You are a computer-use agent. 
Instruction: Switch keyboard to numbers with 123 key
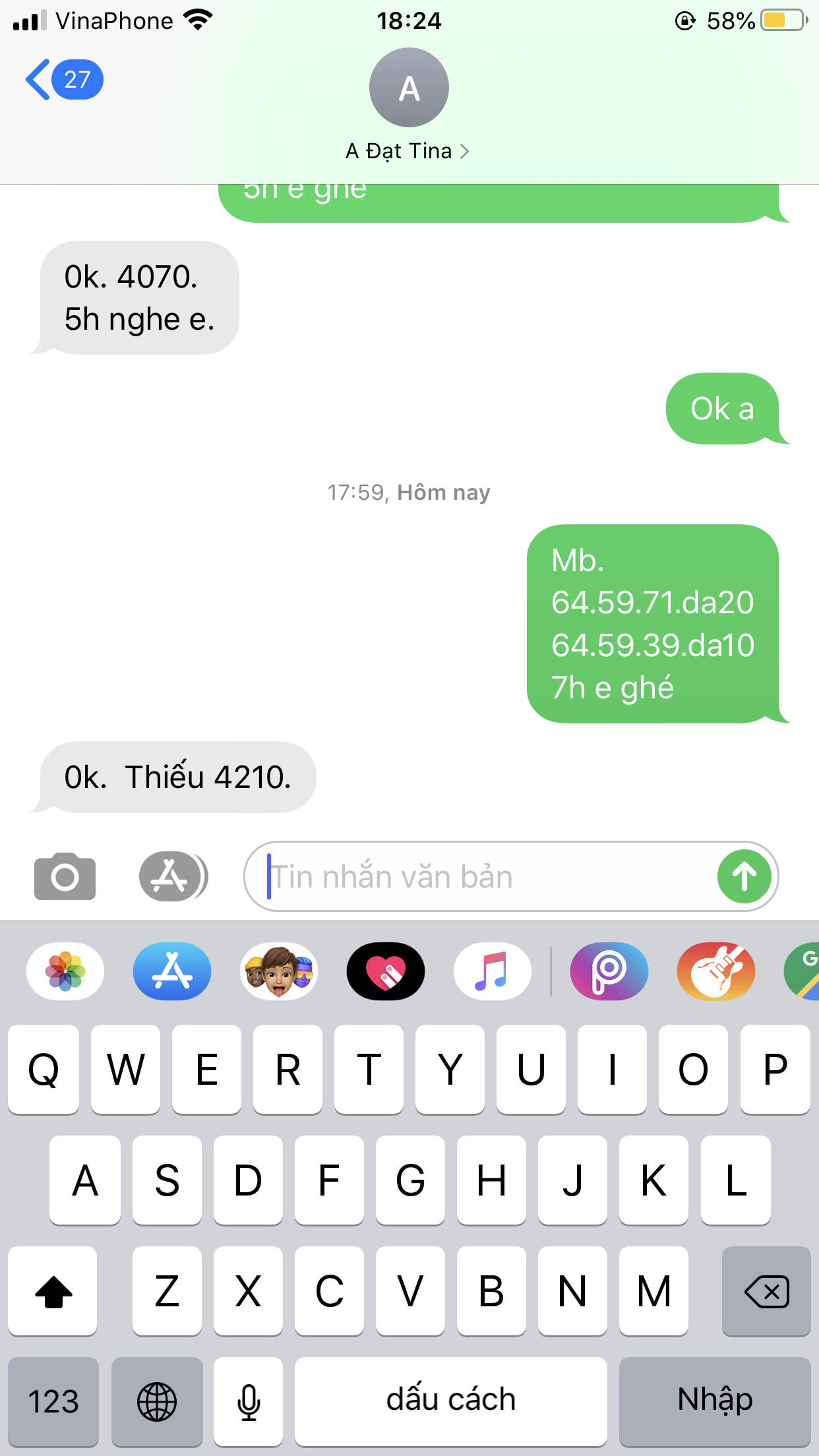pos(53,1401)
